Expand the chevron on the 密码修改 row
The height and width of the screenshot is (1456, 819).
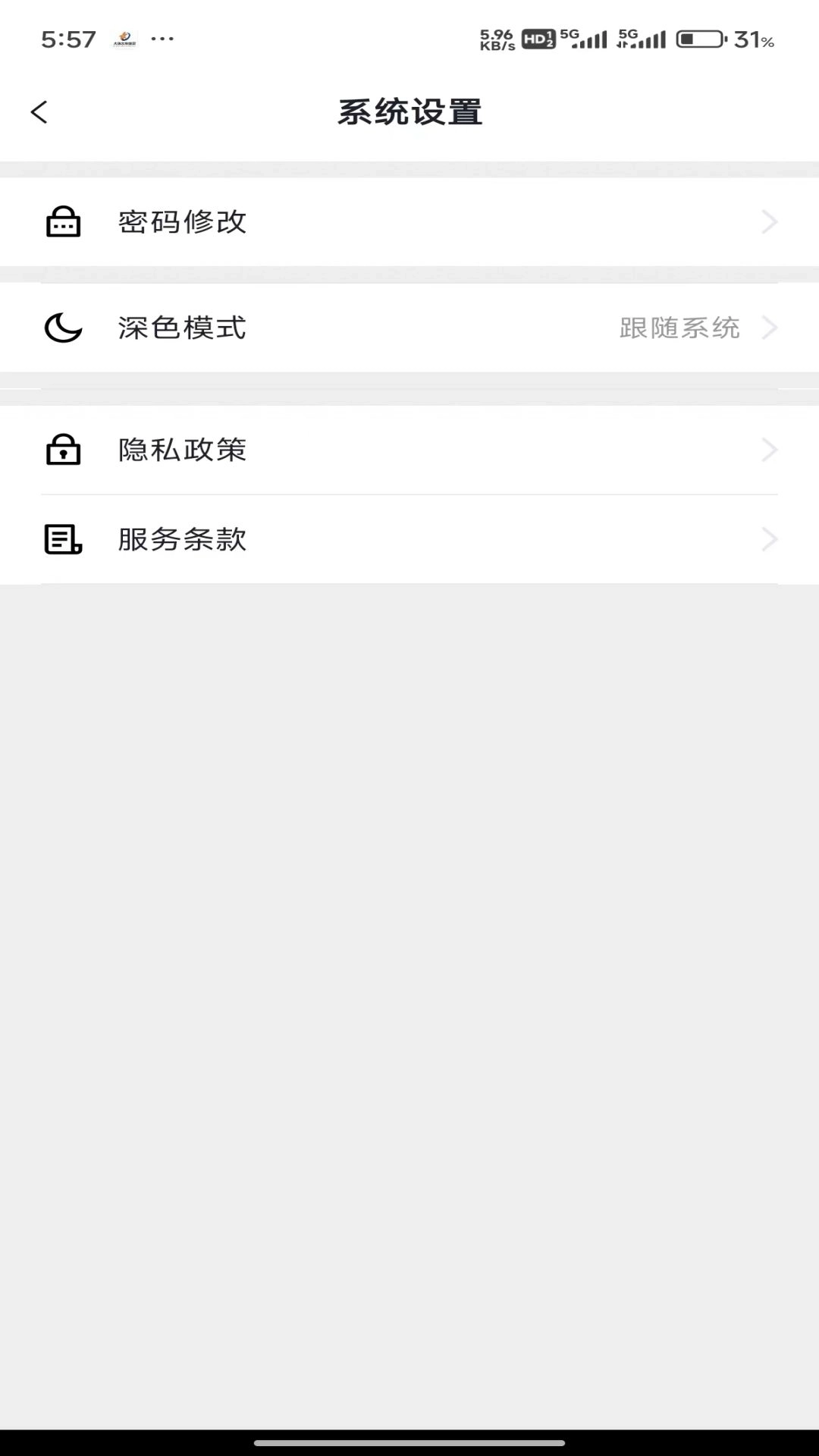tap(771, 221)
